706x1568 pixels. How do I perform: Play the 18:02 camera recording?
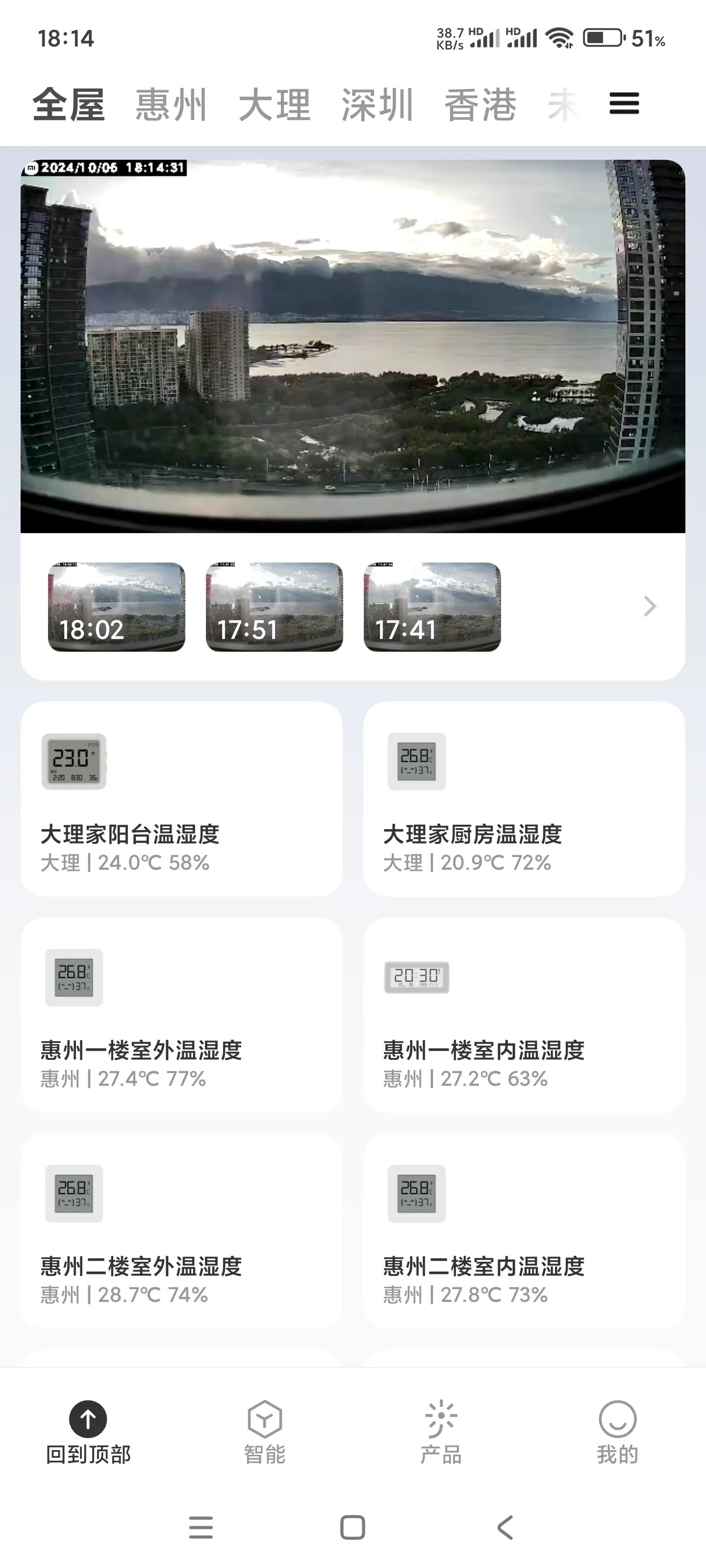116,607
